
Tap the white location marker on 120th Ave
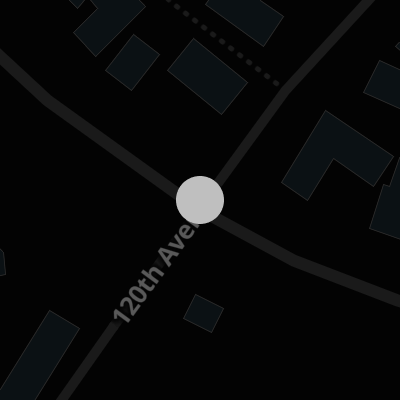[x=200, y=200]
